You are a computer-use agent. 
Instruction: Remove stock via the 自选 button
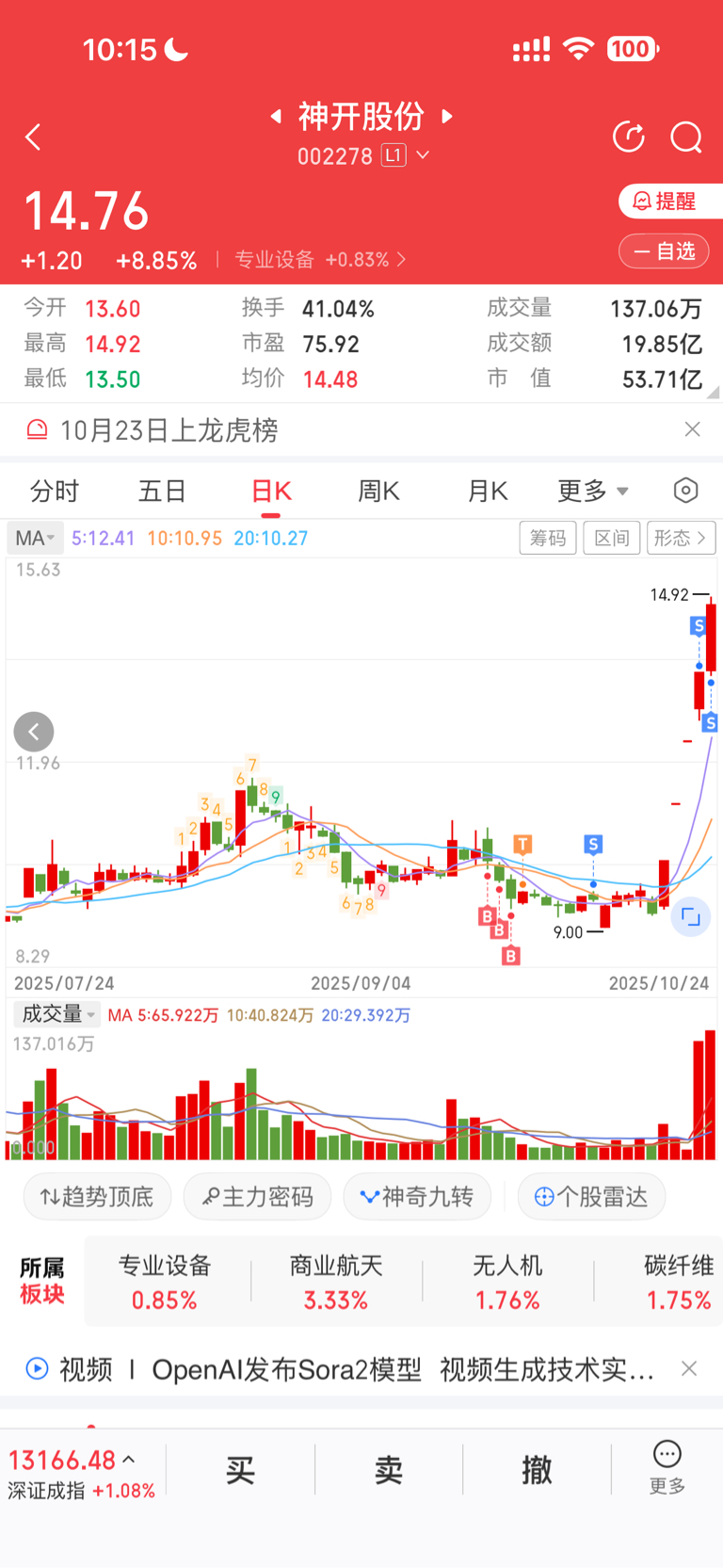pyautogui.click(x=664, y=251)
